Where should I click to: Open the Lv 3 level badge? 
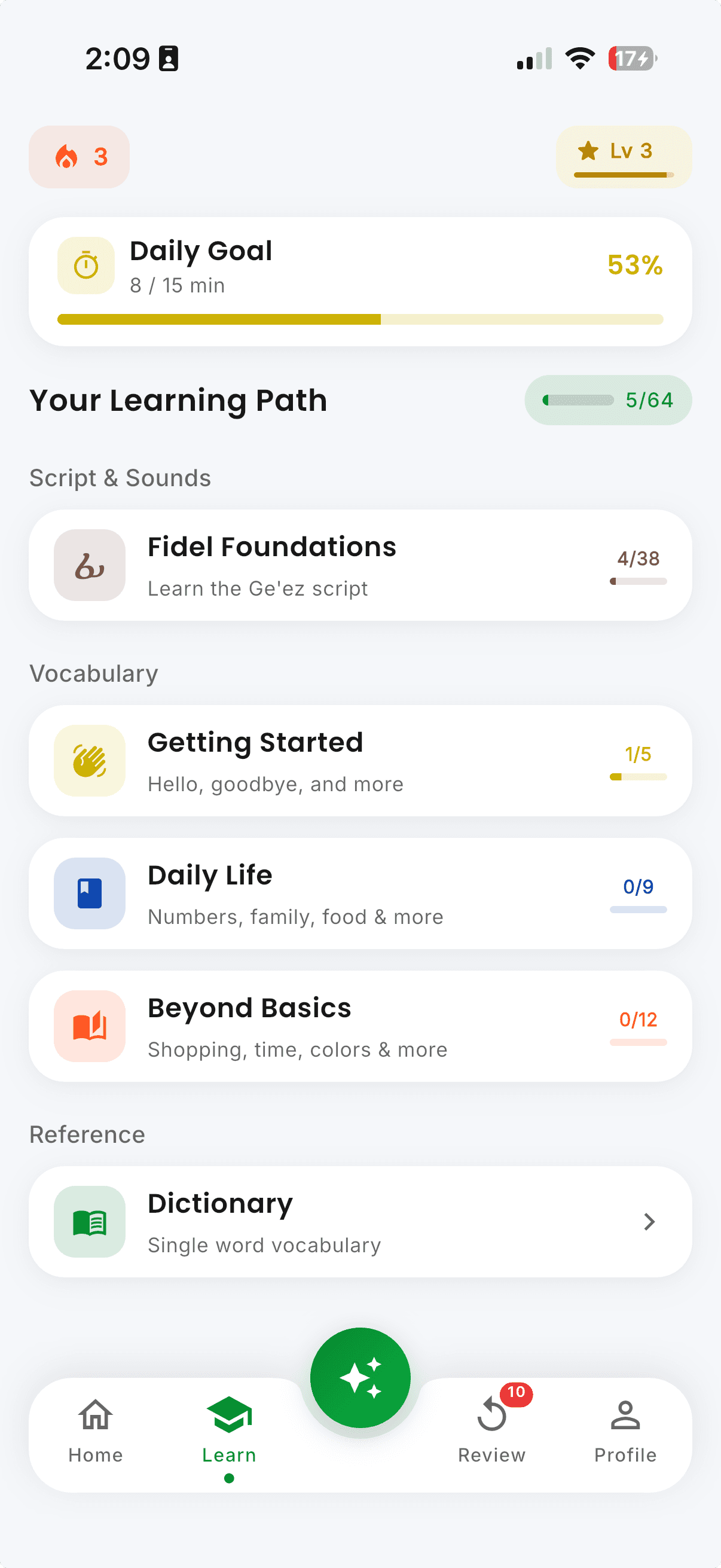[623, 157]
